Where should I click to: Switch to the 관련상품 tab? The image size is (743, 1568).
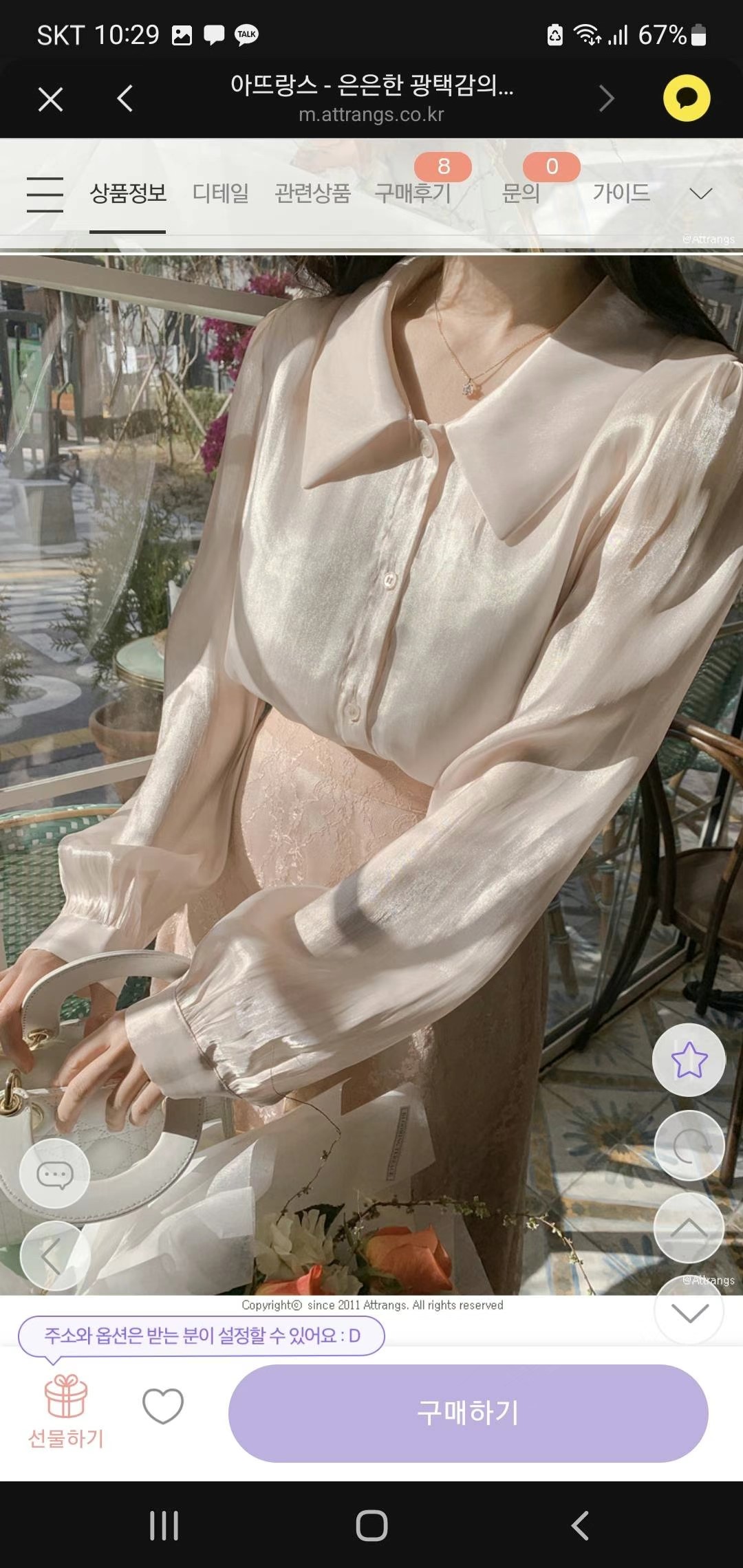coord(312,193)
